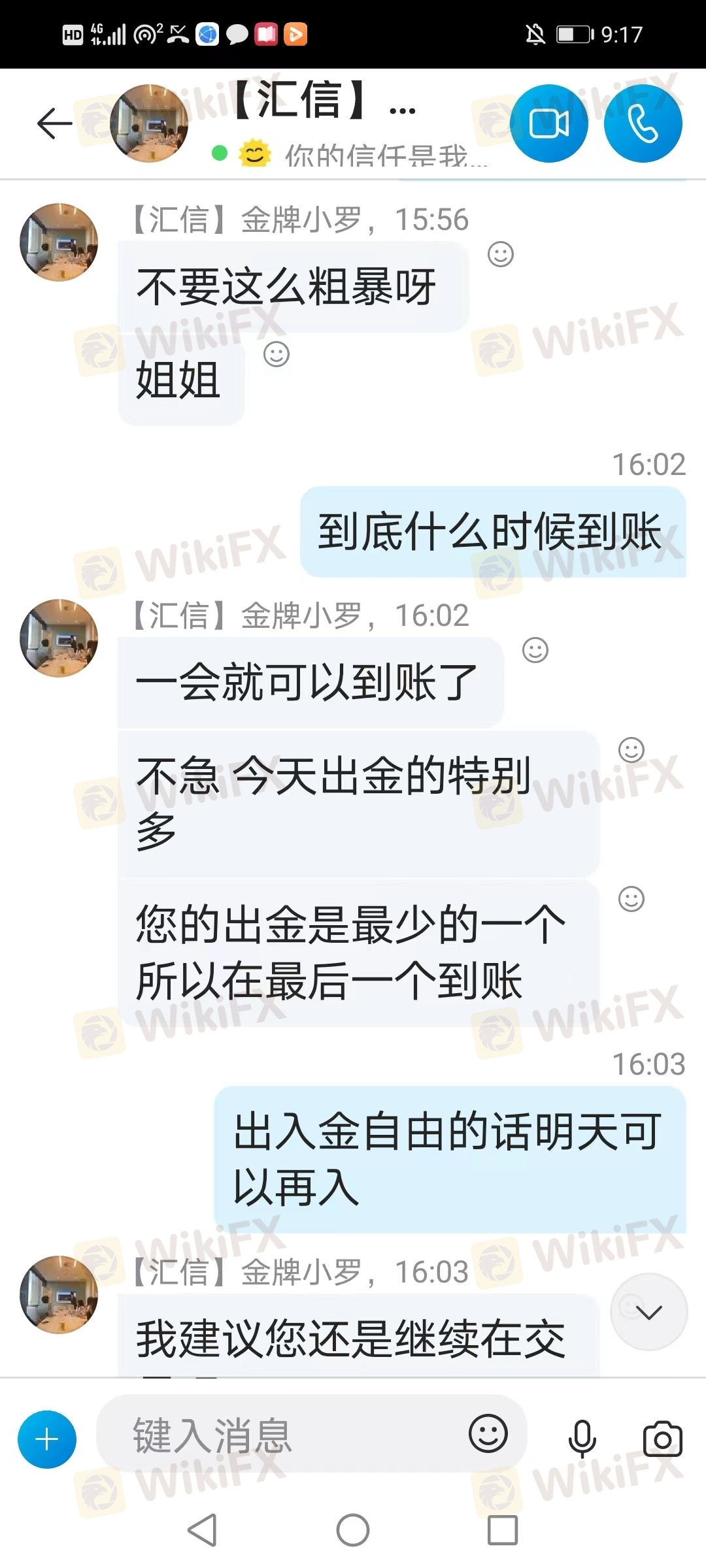Go back from the chat

pos(54,123)
